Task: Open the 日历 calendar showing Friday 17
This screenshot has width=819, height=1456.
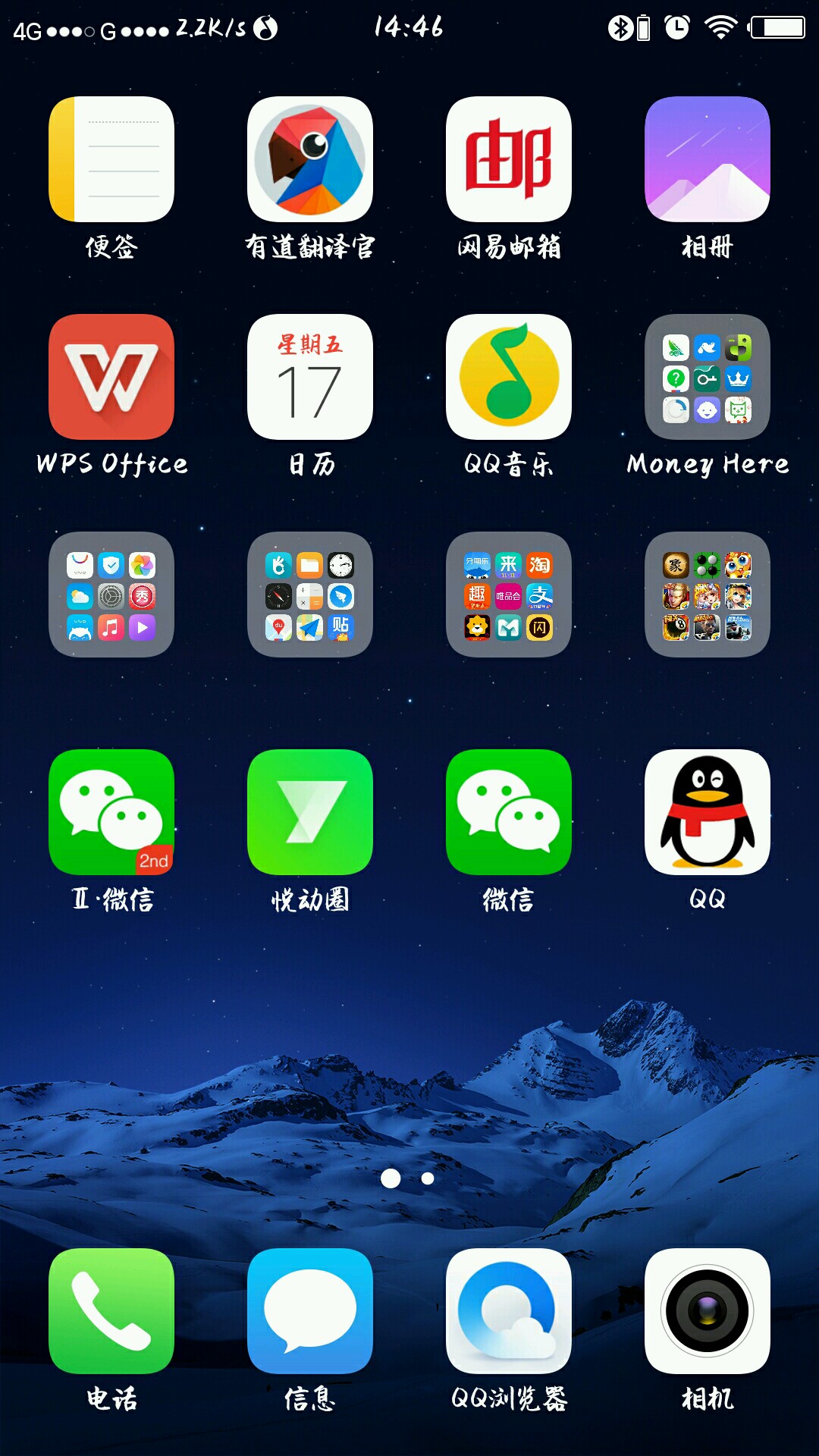Action: click(x=309, y=377)
